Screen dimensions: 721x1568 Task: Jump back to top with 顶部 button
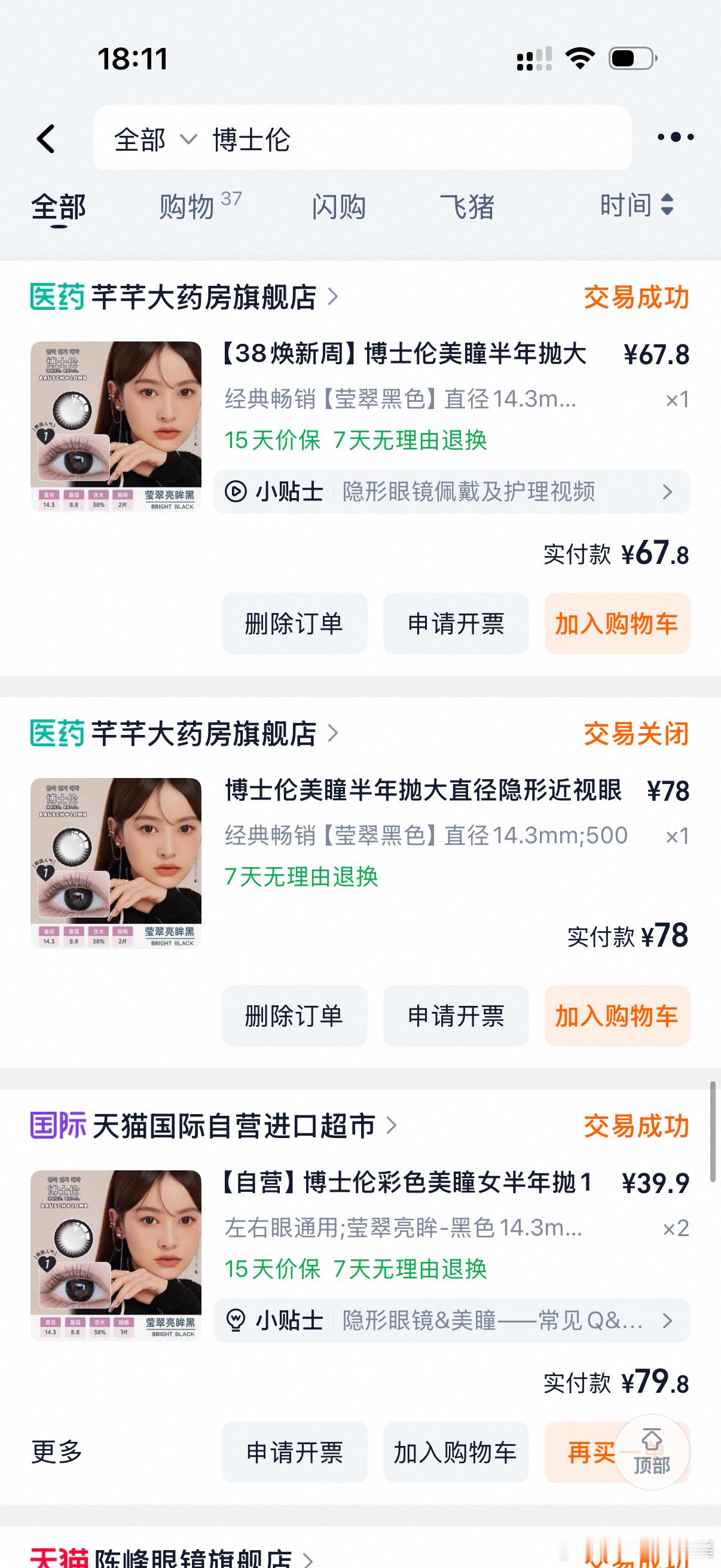click(652, 1453)
